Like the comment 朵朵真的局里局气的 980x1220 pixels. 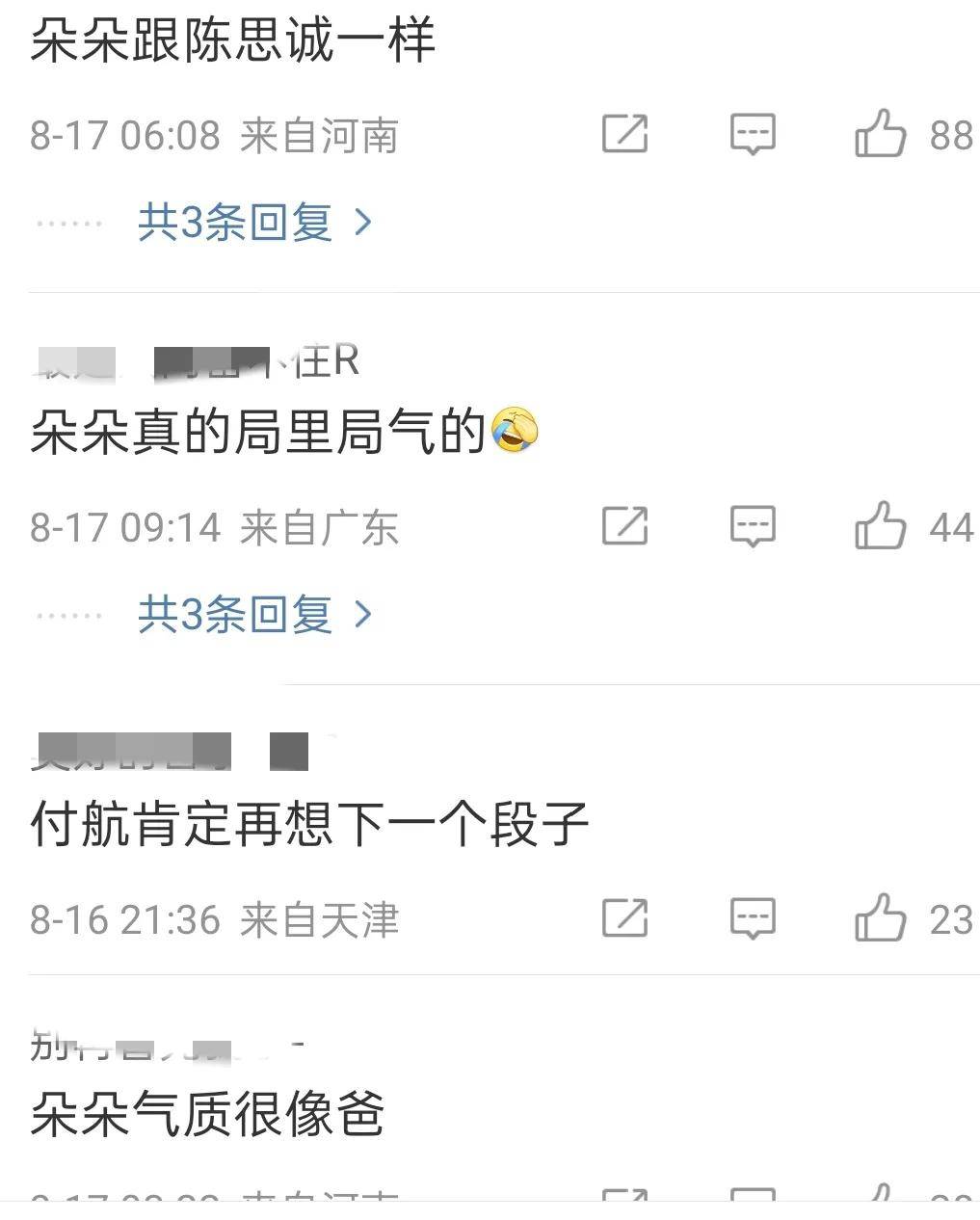coord(881,526)
